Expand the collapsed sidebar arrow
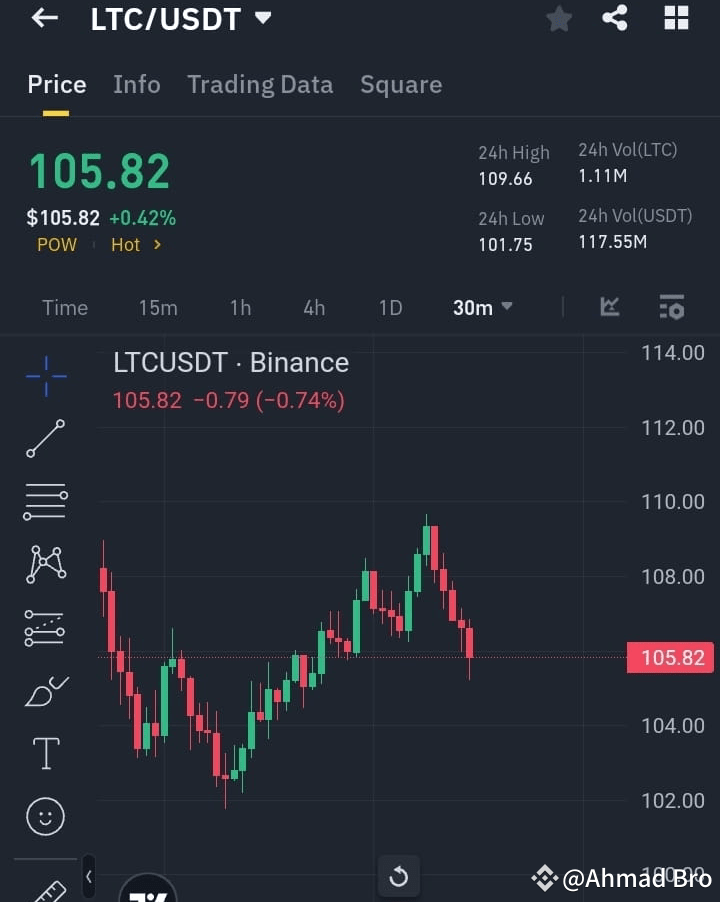 [x=88, y=875]
